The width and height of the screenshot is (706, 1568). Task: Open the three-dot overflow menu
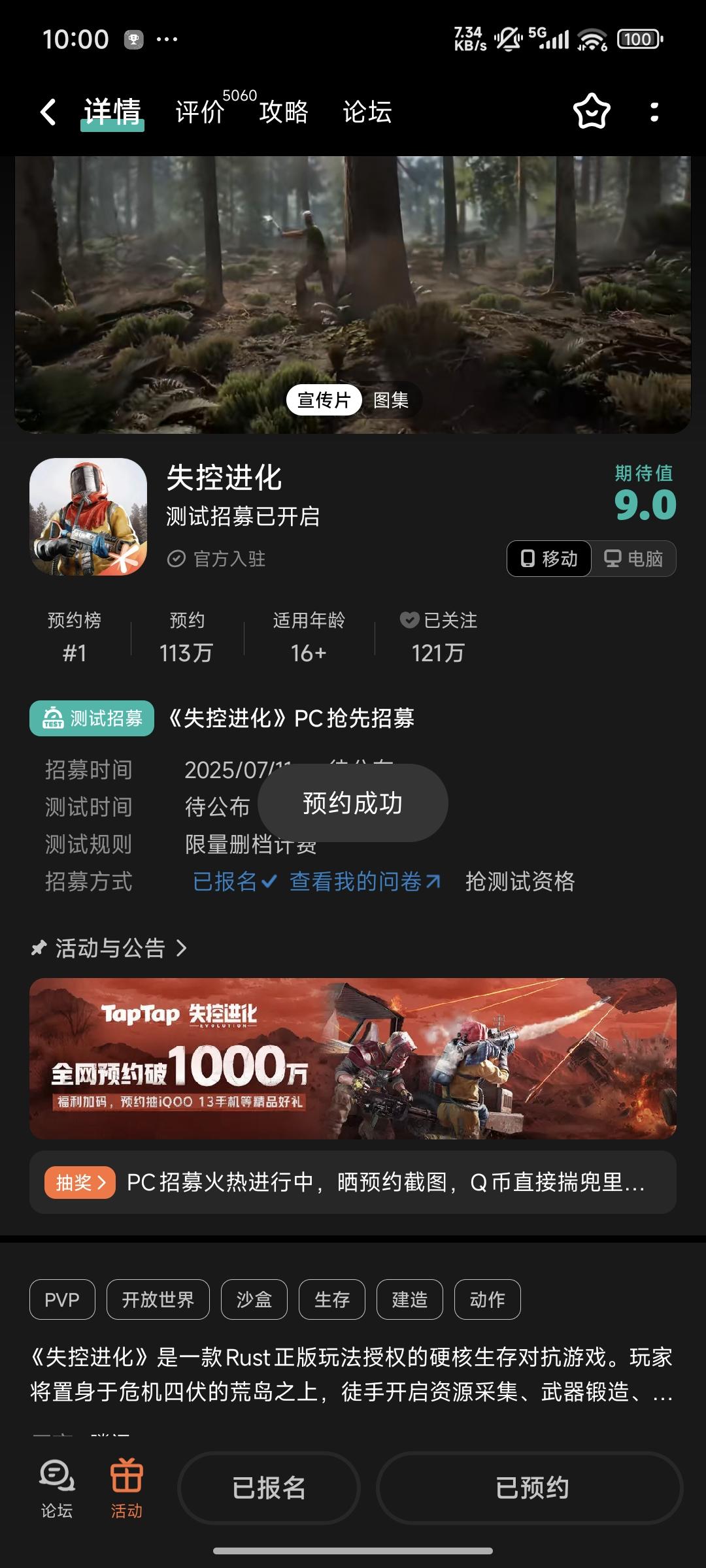point(653,113)
